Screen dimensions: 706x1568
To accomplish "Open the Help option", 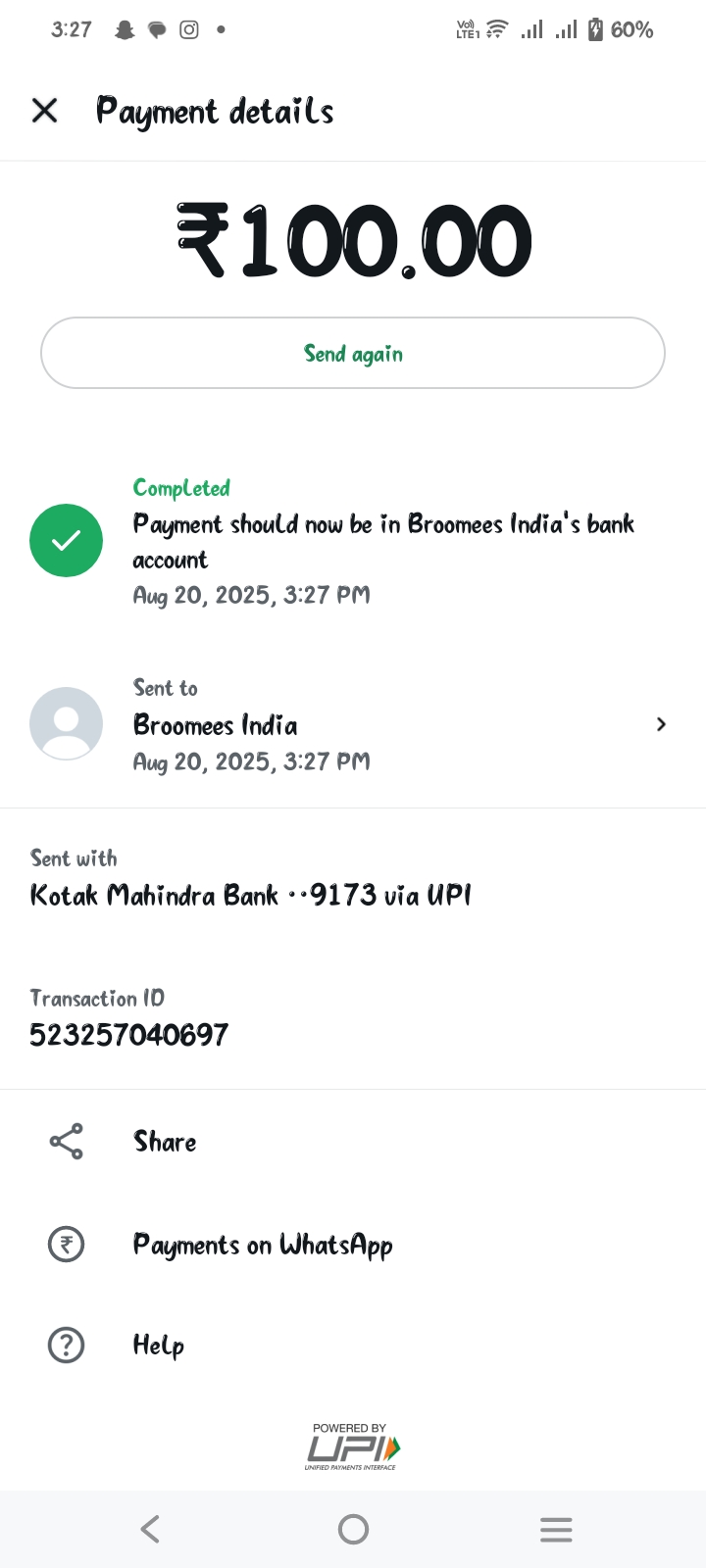I will tap(353, 1346).
